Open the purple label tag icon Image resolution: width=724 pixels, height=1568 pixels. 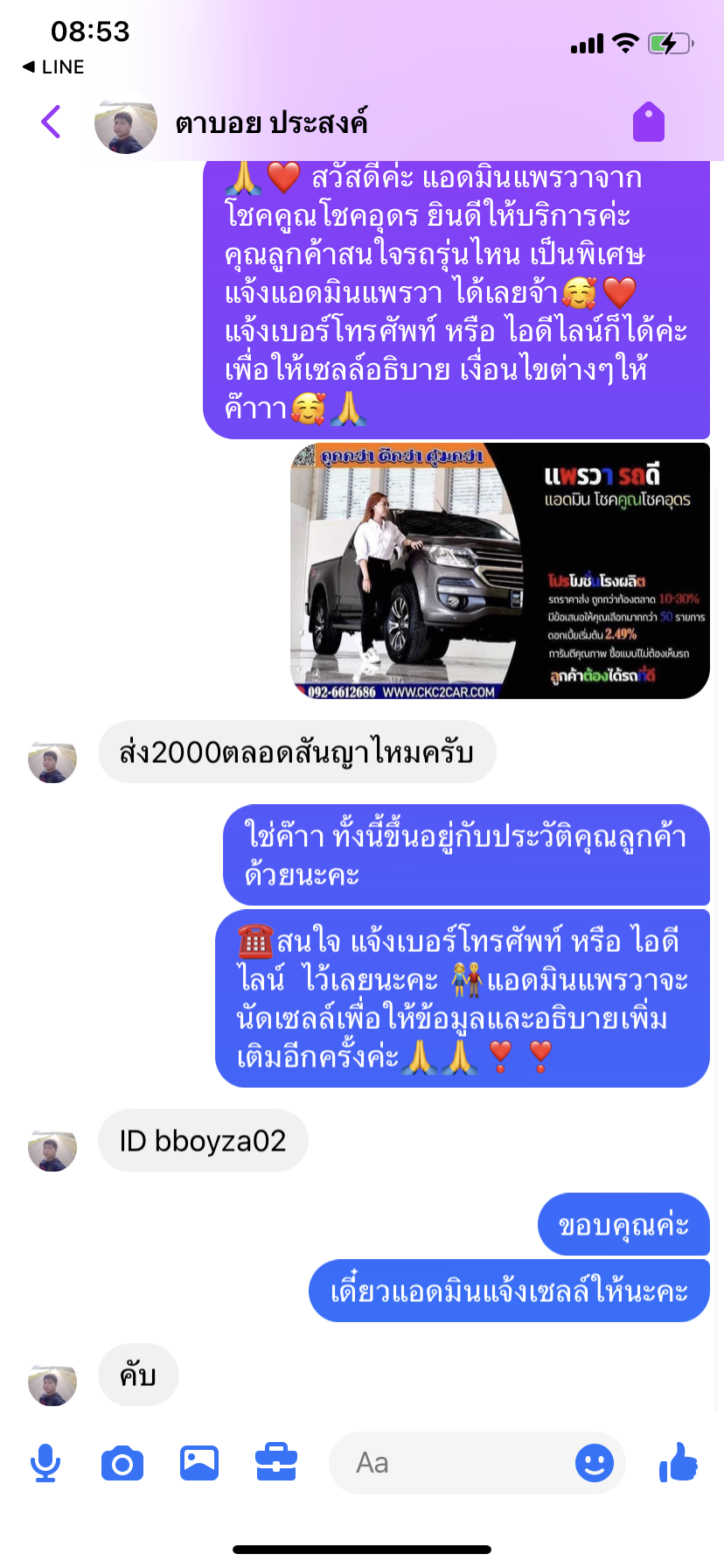(x=649, y=122)
